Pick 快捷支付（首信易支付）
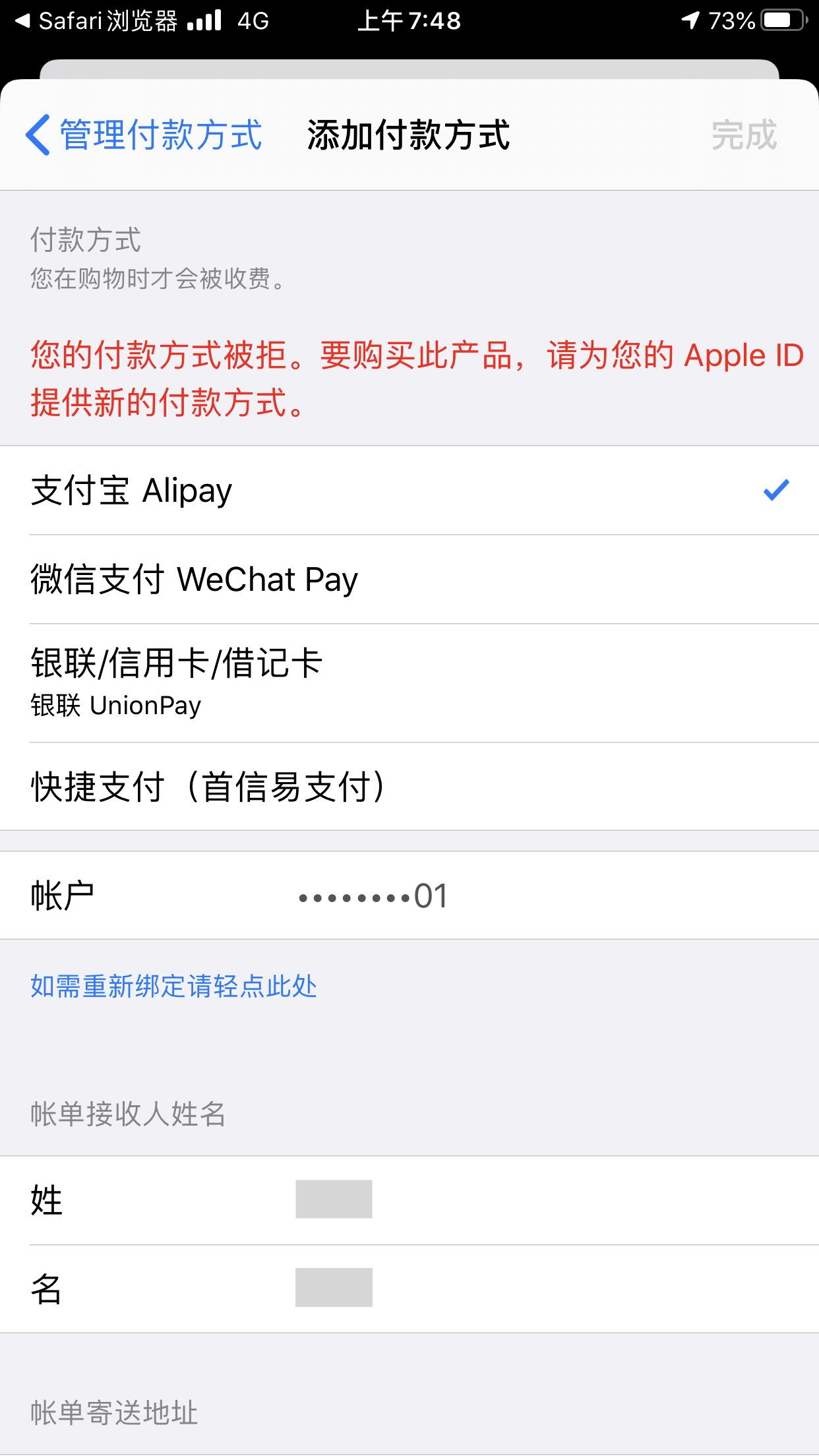This screenshot has height=1456, width=819. point(409,787)
